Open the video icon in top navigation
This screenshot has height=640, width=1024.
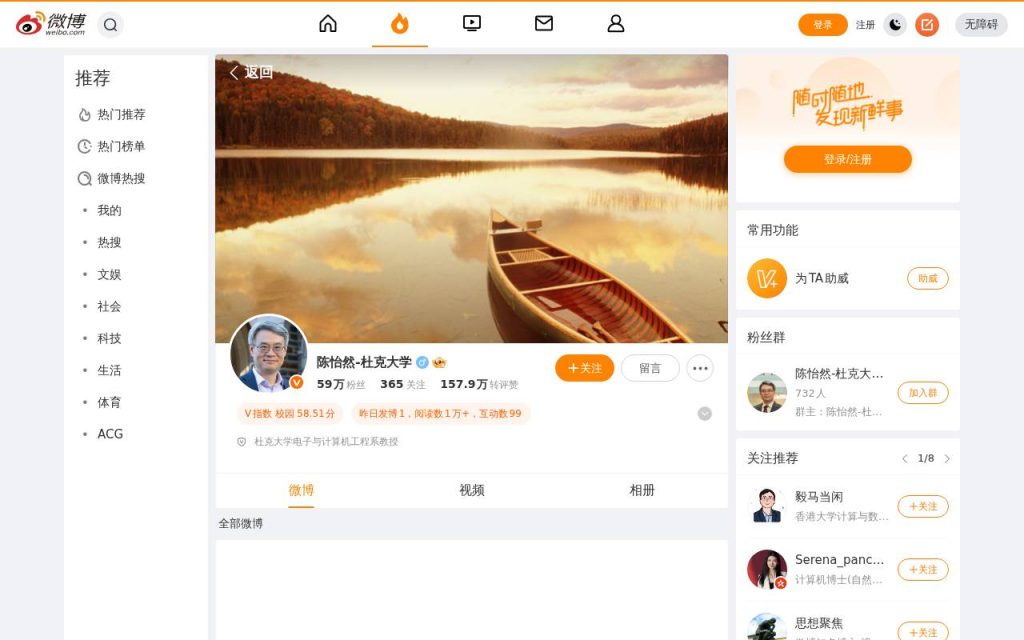pos(472,24)
